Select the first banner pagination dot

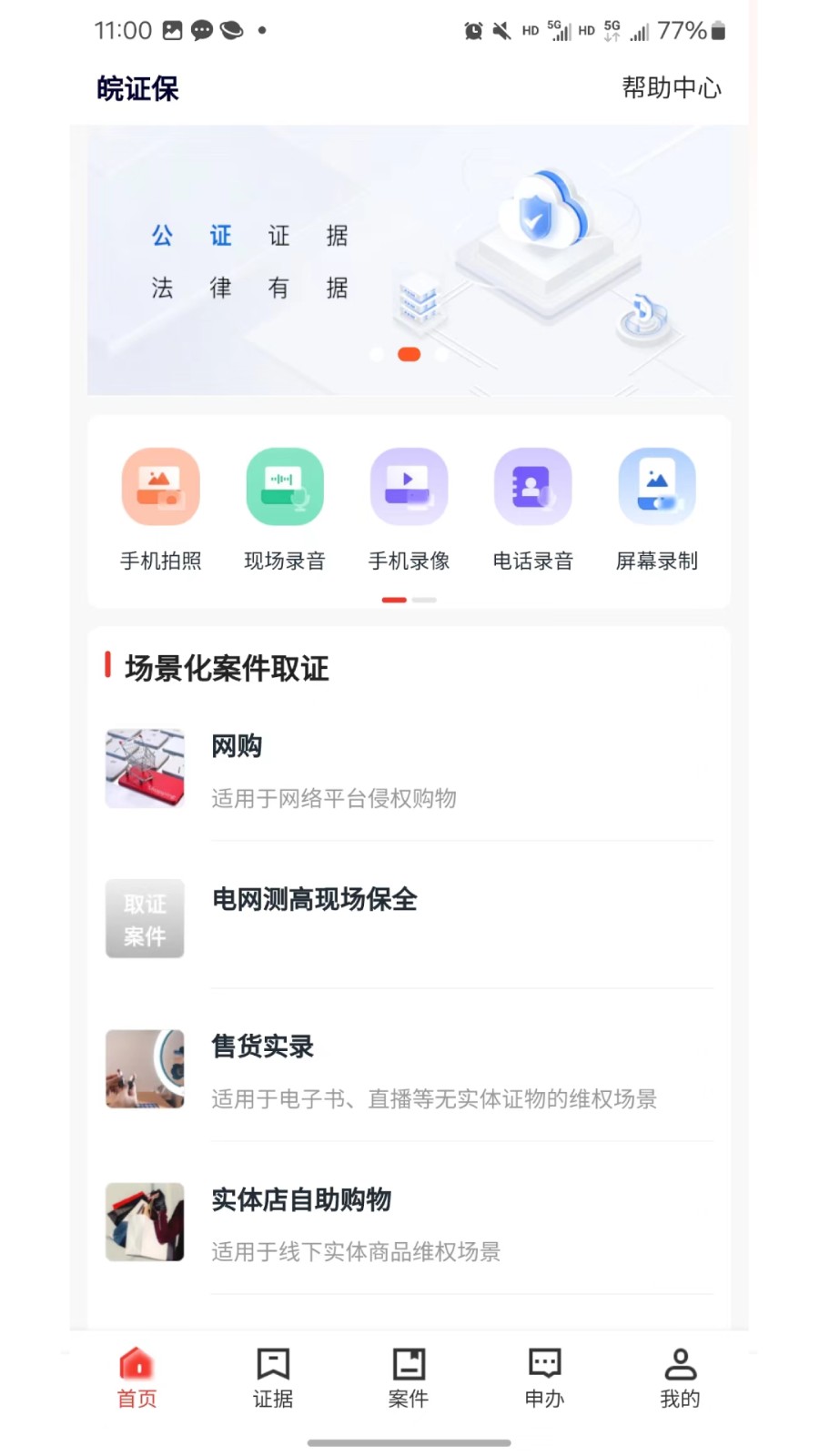pyautogui.click(x=377, y=354)
